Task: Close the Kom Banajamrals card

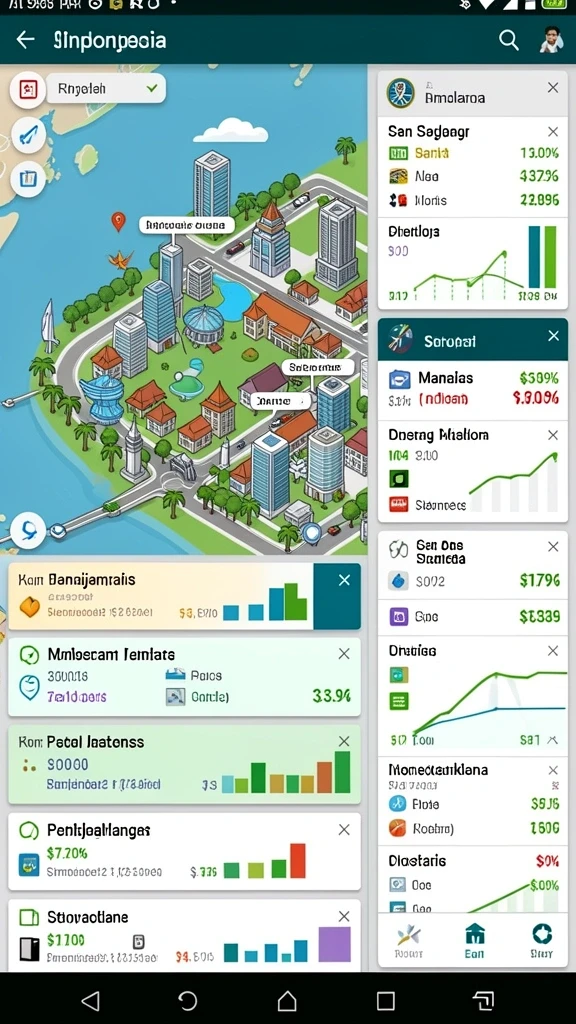Action: pos(344,581)
